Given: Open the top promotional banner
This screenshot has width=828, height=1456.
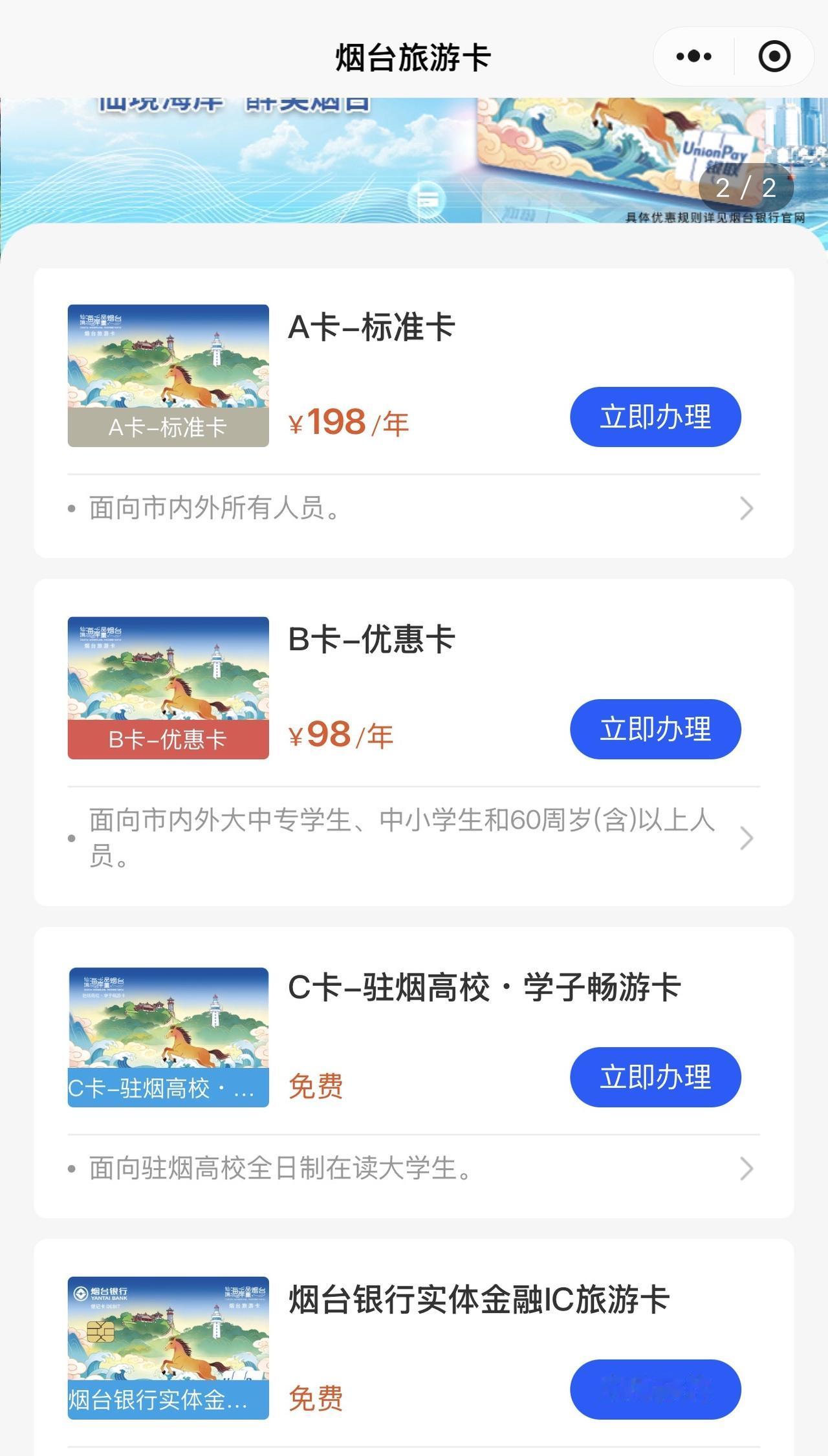Looking at the screenshot, I should click(414, 160).
